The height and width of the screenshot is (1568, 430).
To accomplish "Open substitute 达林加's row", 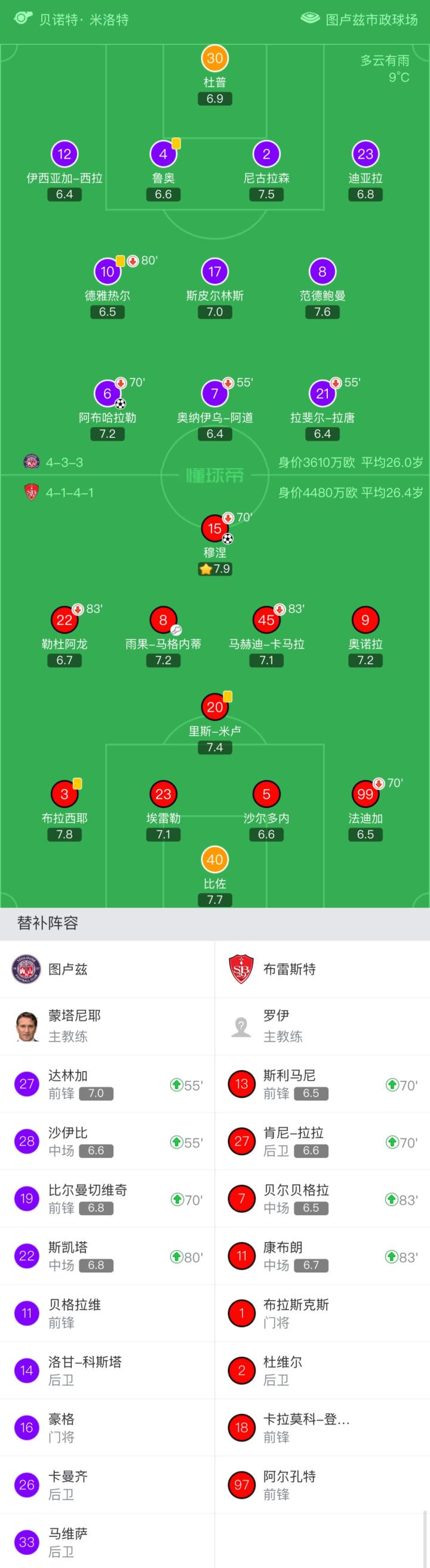I will 107,1084.
